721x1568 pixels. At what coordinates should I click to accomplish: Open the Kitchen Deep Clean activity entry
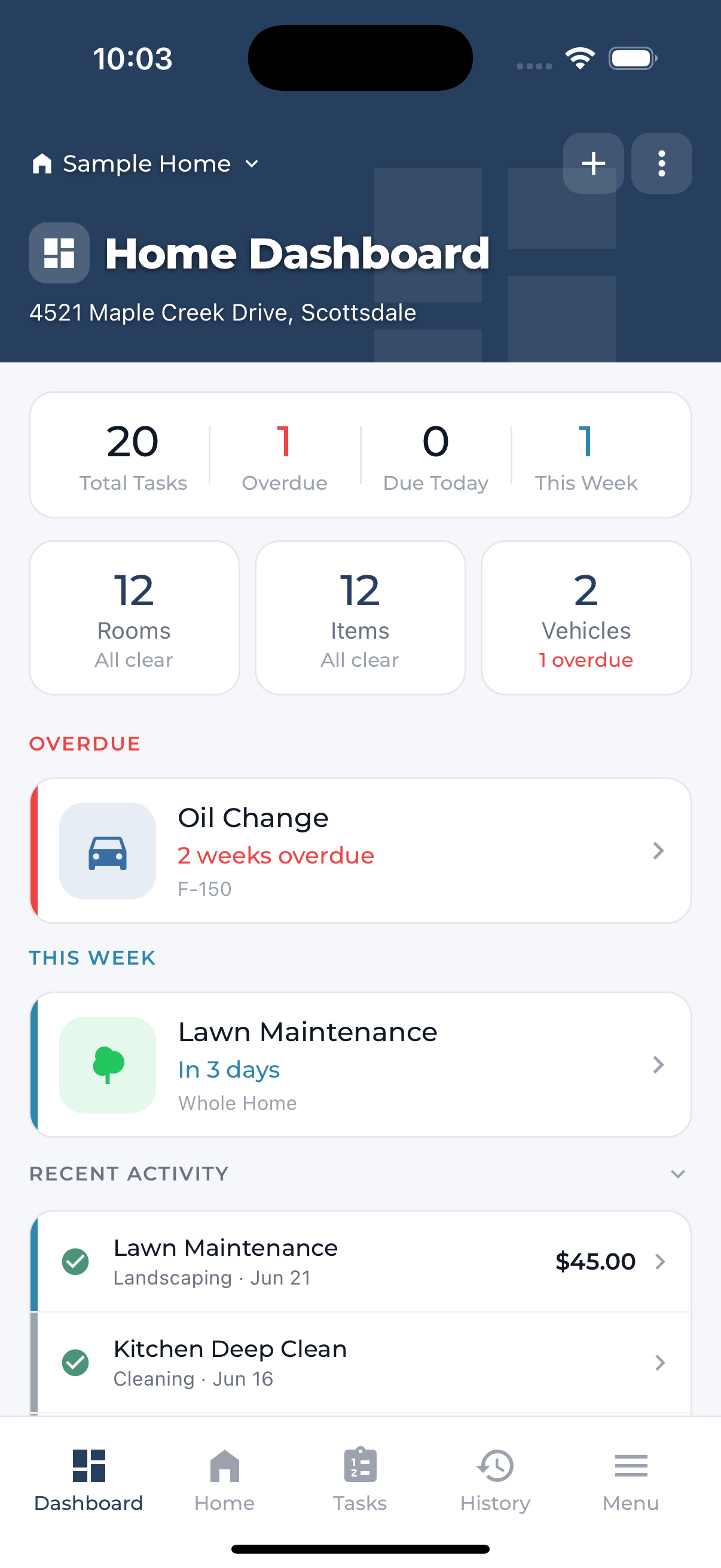[360, 1362]
